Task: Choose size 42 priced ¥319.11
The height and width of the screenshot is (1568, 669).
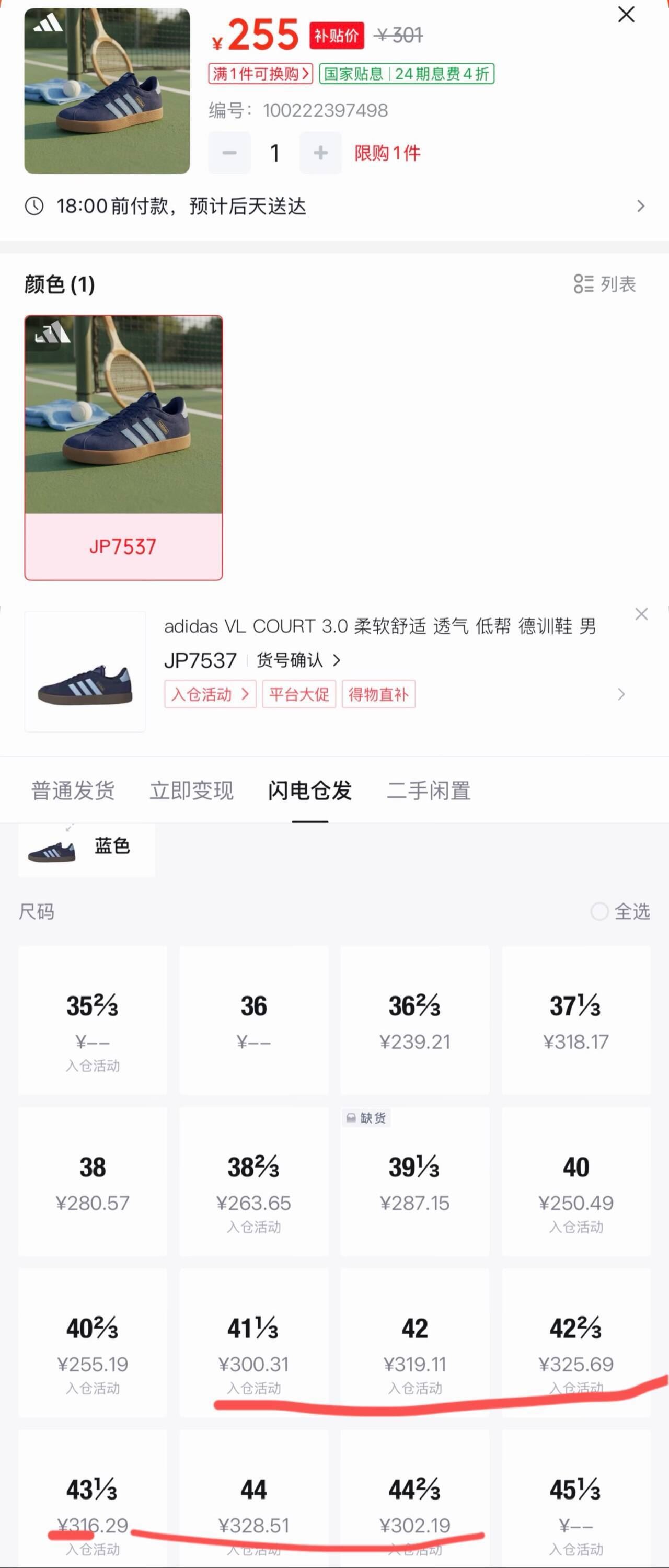Action: [414, 1343]
